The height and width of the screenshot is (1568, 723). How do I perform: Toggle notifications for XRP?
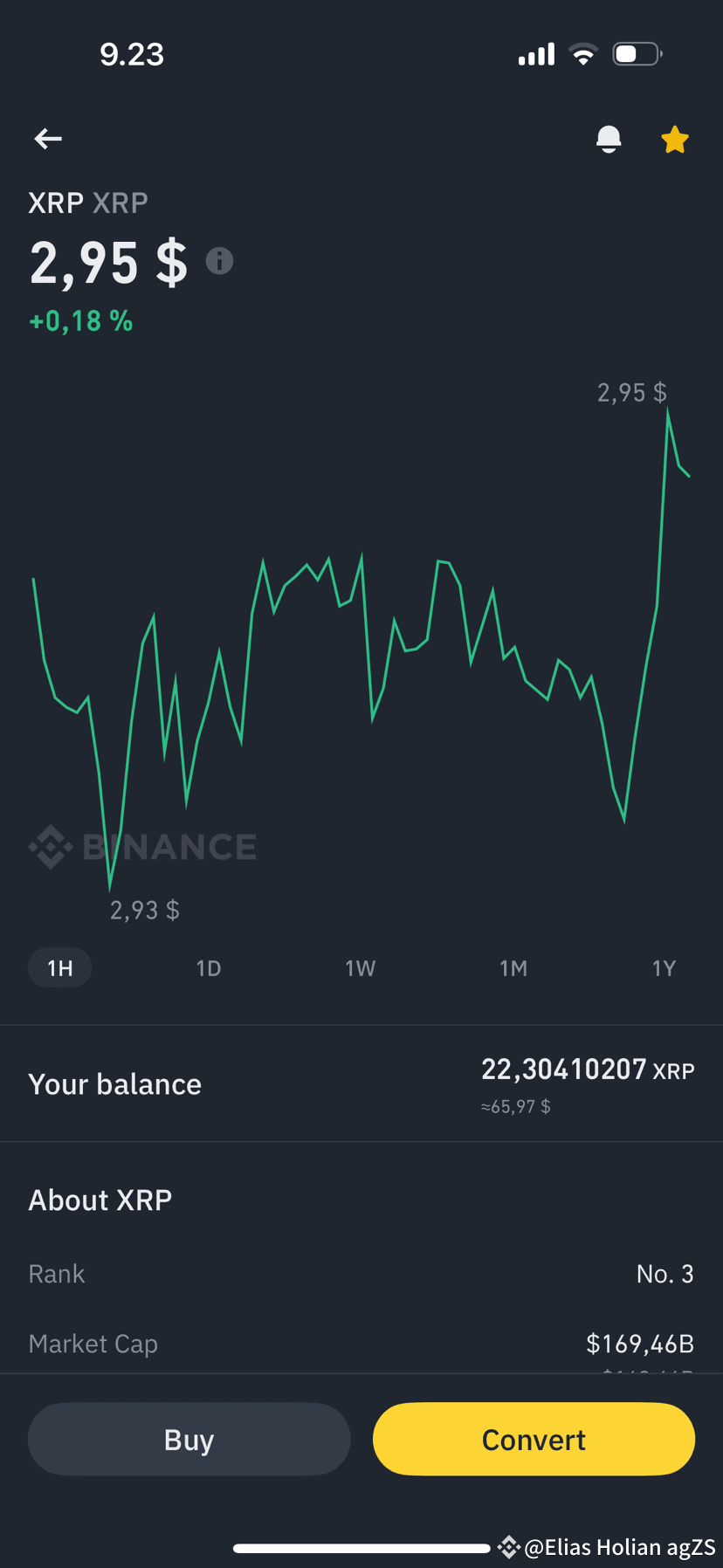(x=609, y=139)
